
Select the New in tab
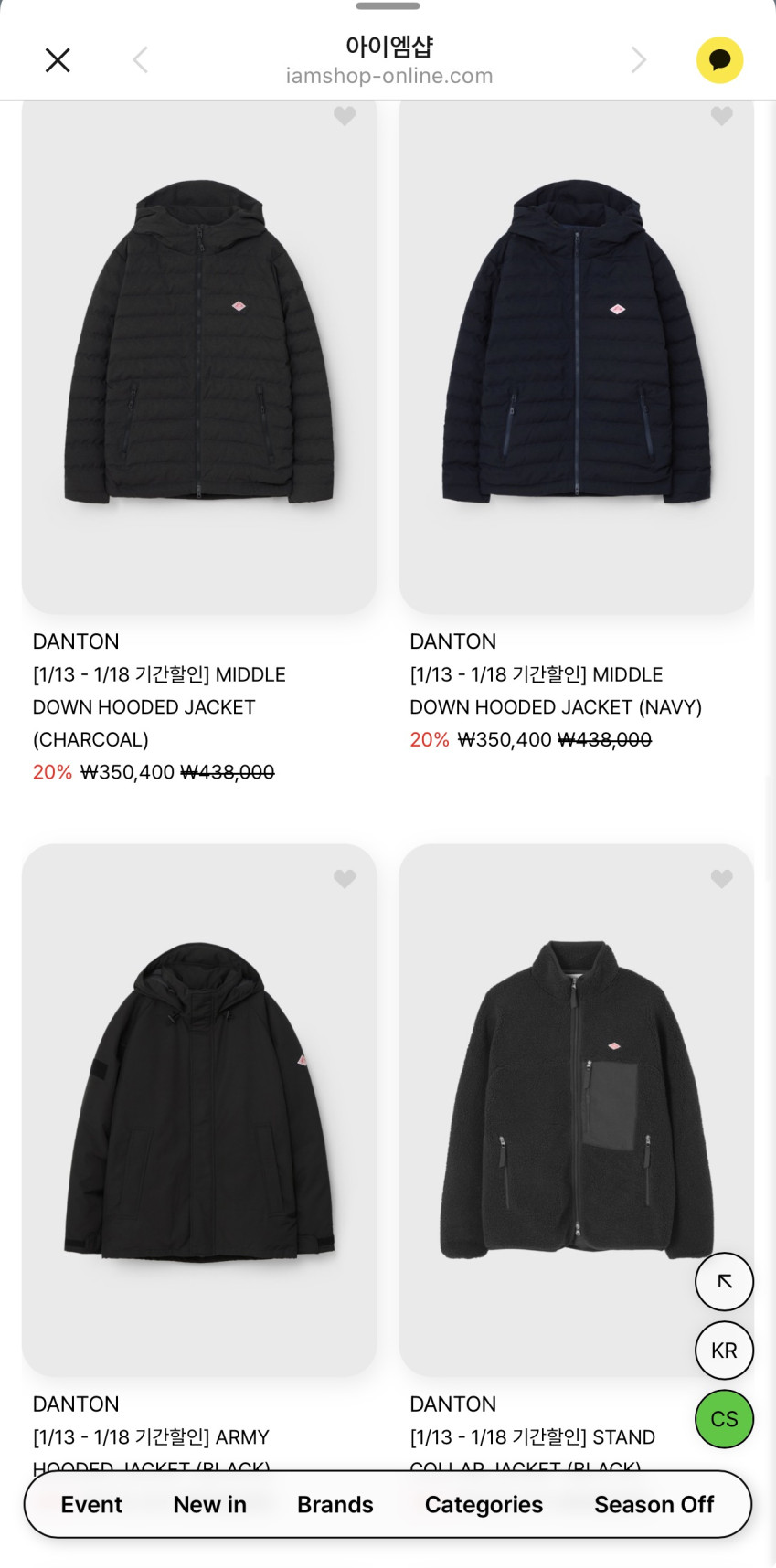pyautogui.click(x=210, y=1504)
